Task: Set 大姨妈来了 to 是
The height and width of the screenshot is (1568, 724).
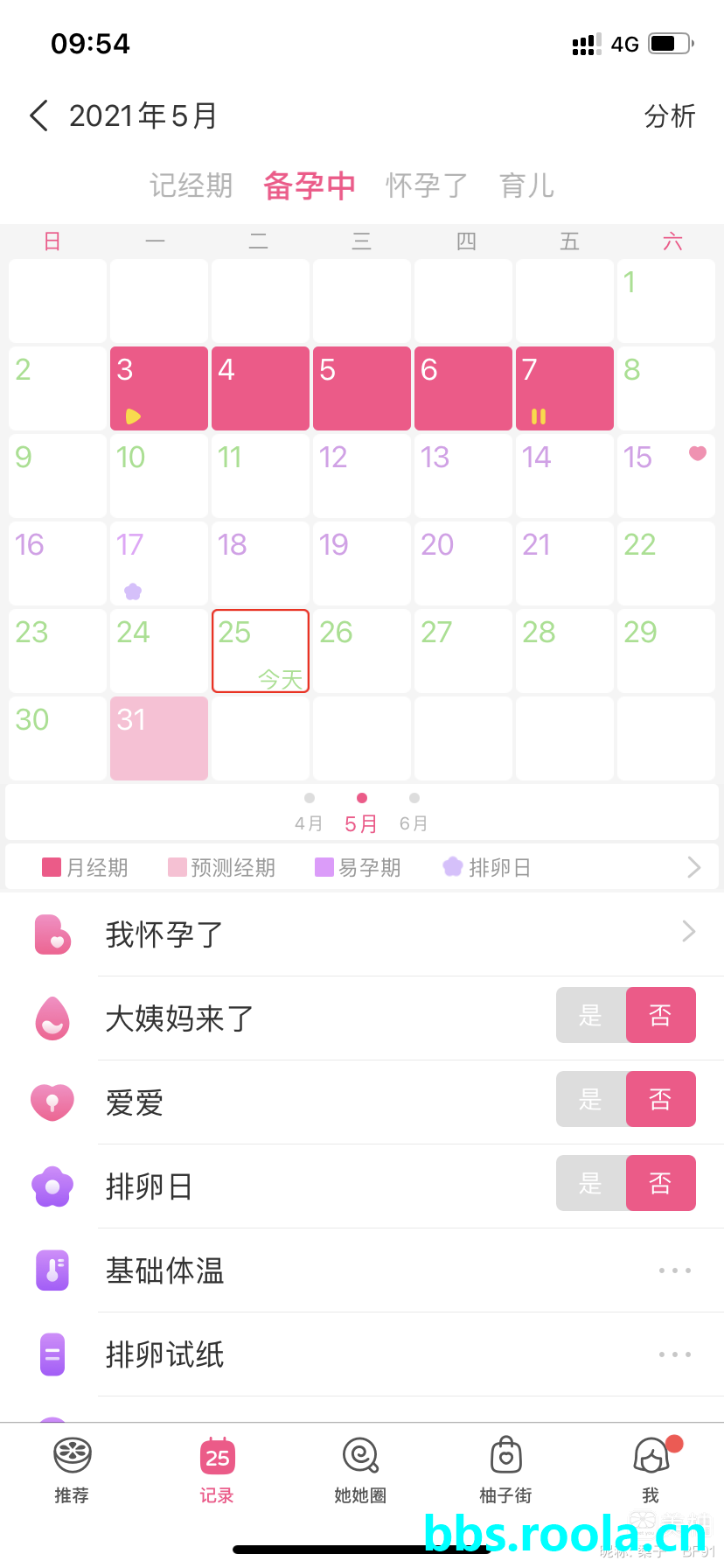Action: click(x=591, y=1015)
